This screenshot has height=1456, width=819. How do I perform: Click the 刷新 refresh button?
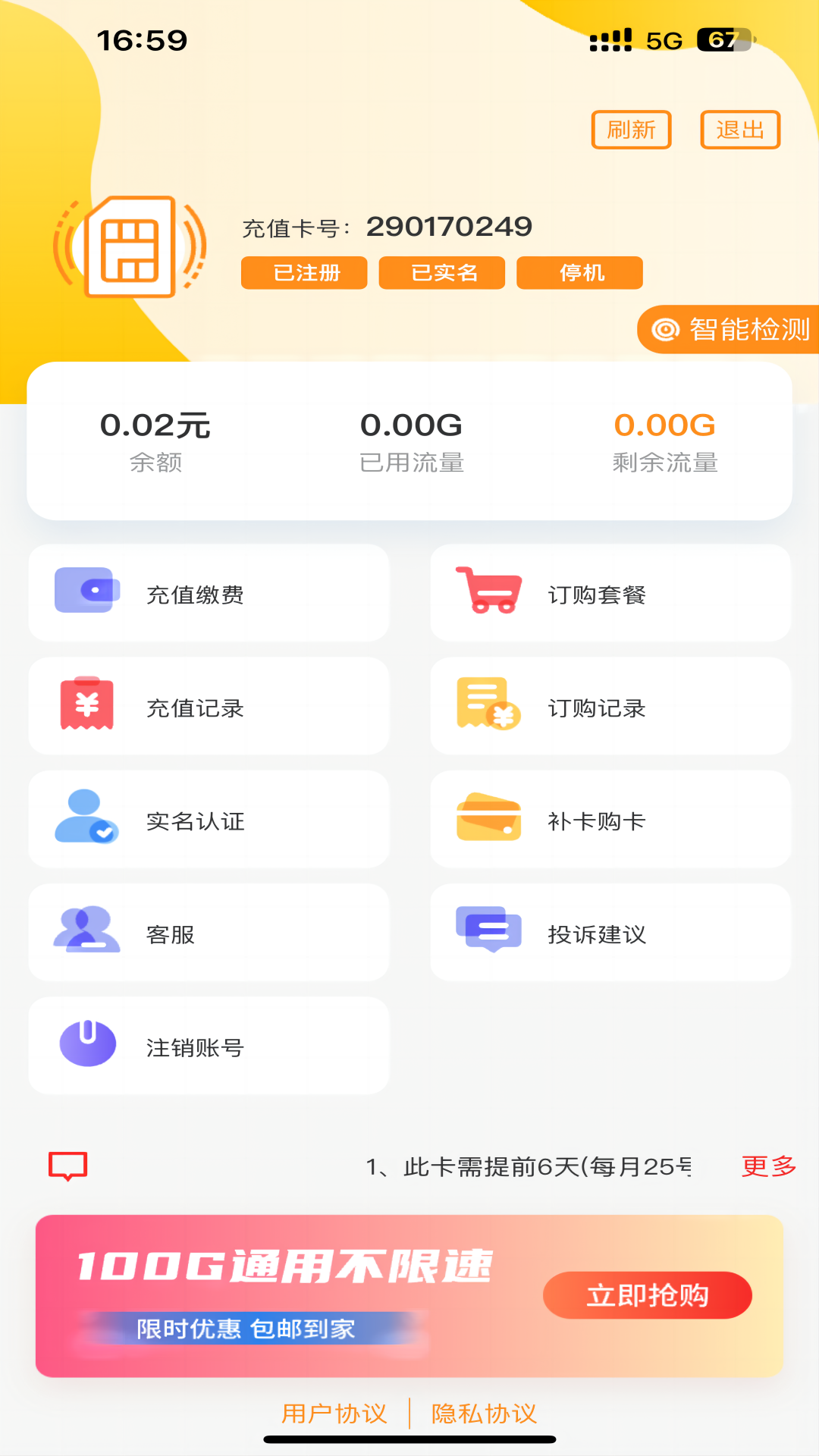[632, 130]
